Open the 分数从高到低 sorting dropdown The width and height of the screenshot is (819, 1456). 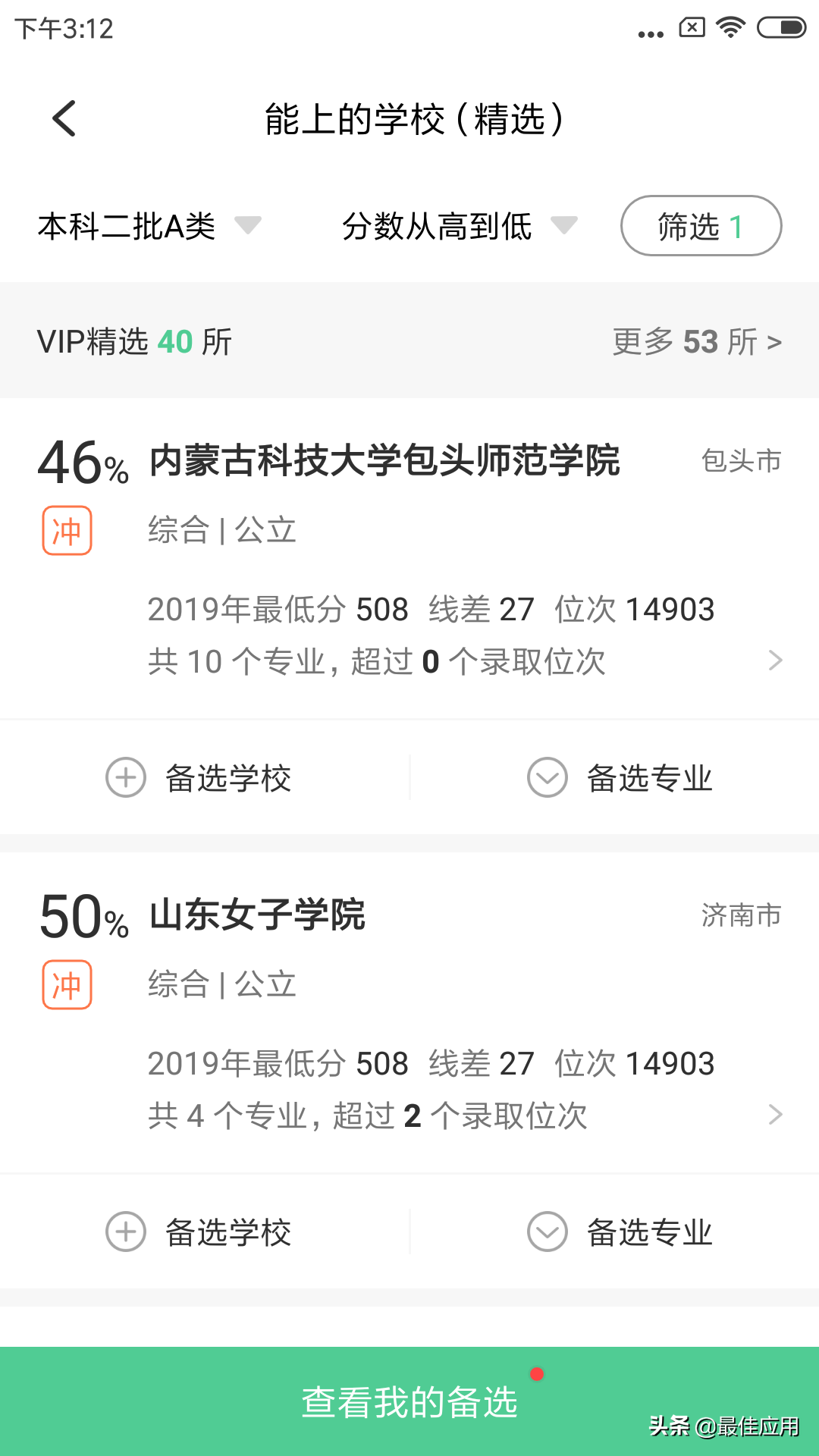coord(455,226)
